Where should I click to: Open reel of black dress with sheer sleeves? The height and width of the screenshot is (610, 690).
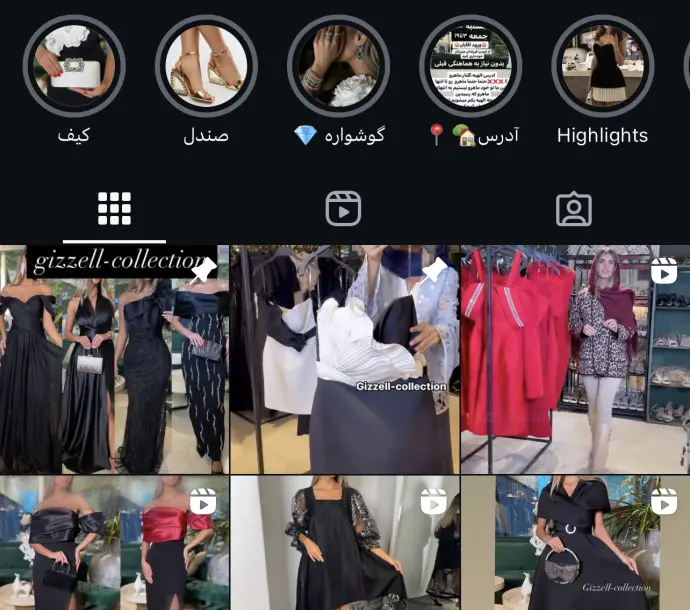click(345, 545)
